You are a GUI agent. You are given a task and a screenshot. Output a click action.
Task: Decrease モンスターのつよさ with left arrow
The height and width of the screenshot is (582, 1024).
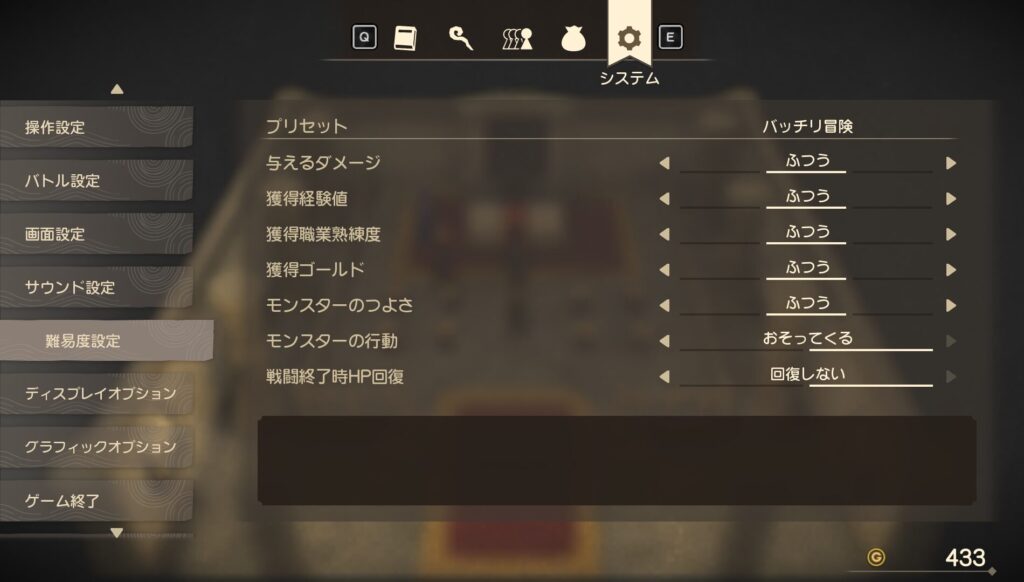tap(664, 305)
